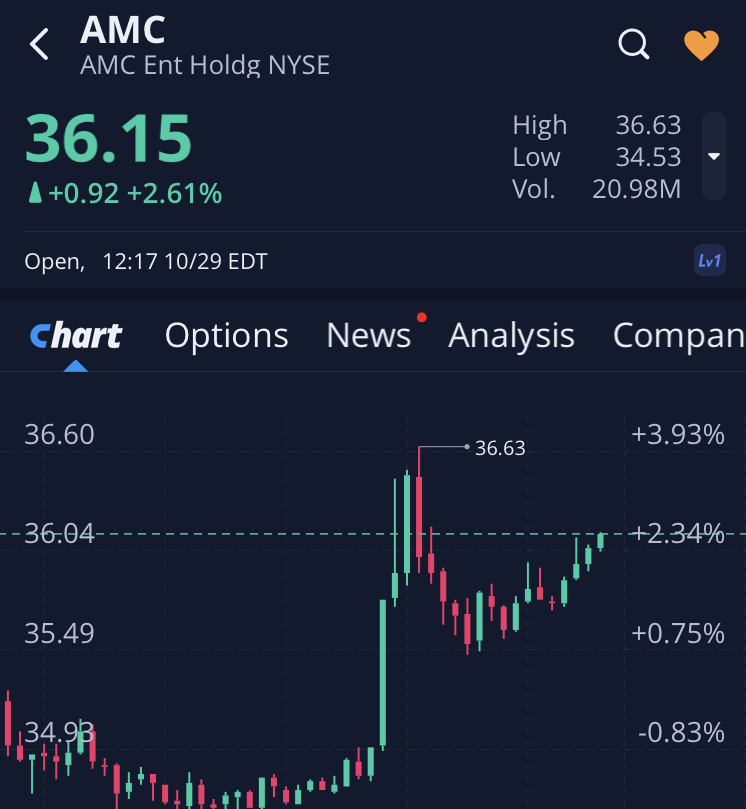Switch to the Options tab

[x=226, y=336]
